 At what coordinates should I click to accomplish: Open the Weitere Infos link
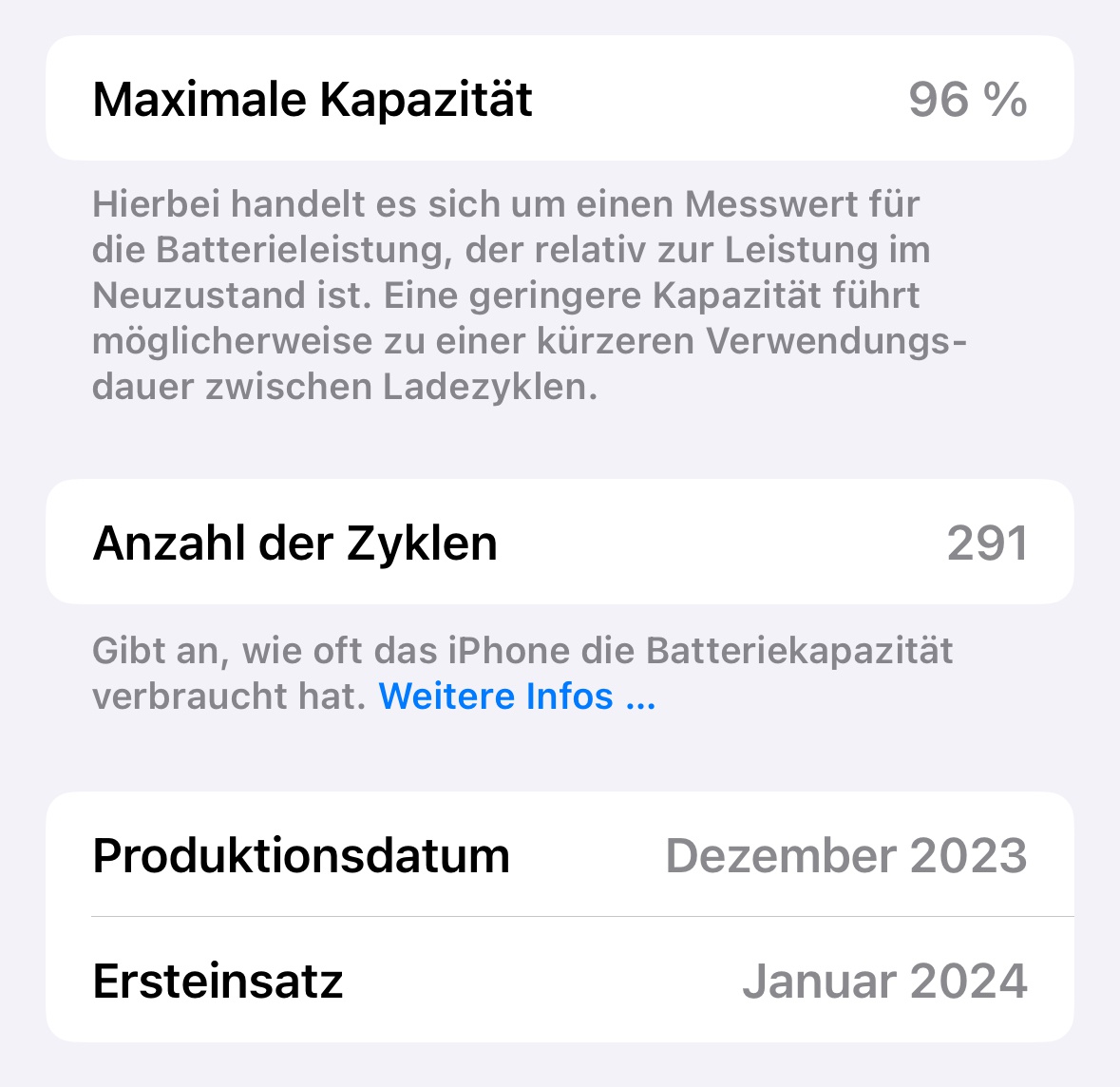(x=516, y=696)
